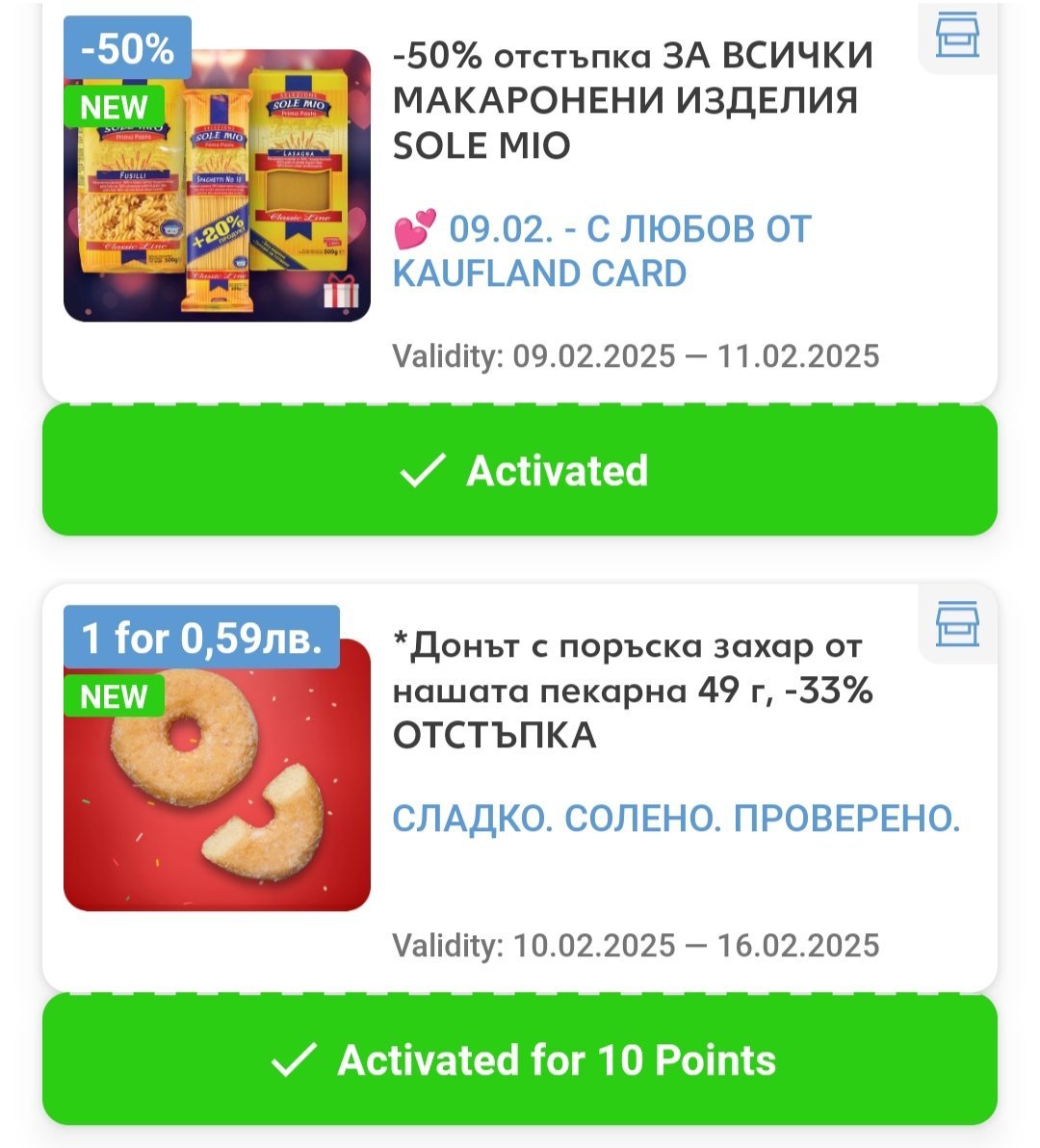Tap the store icon on the donut coupon
1040x1148 pixels.
point(957,624)
